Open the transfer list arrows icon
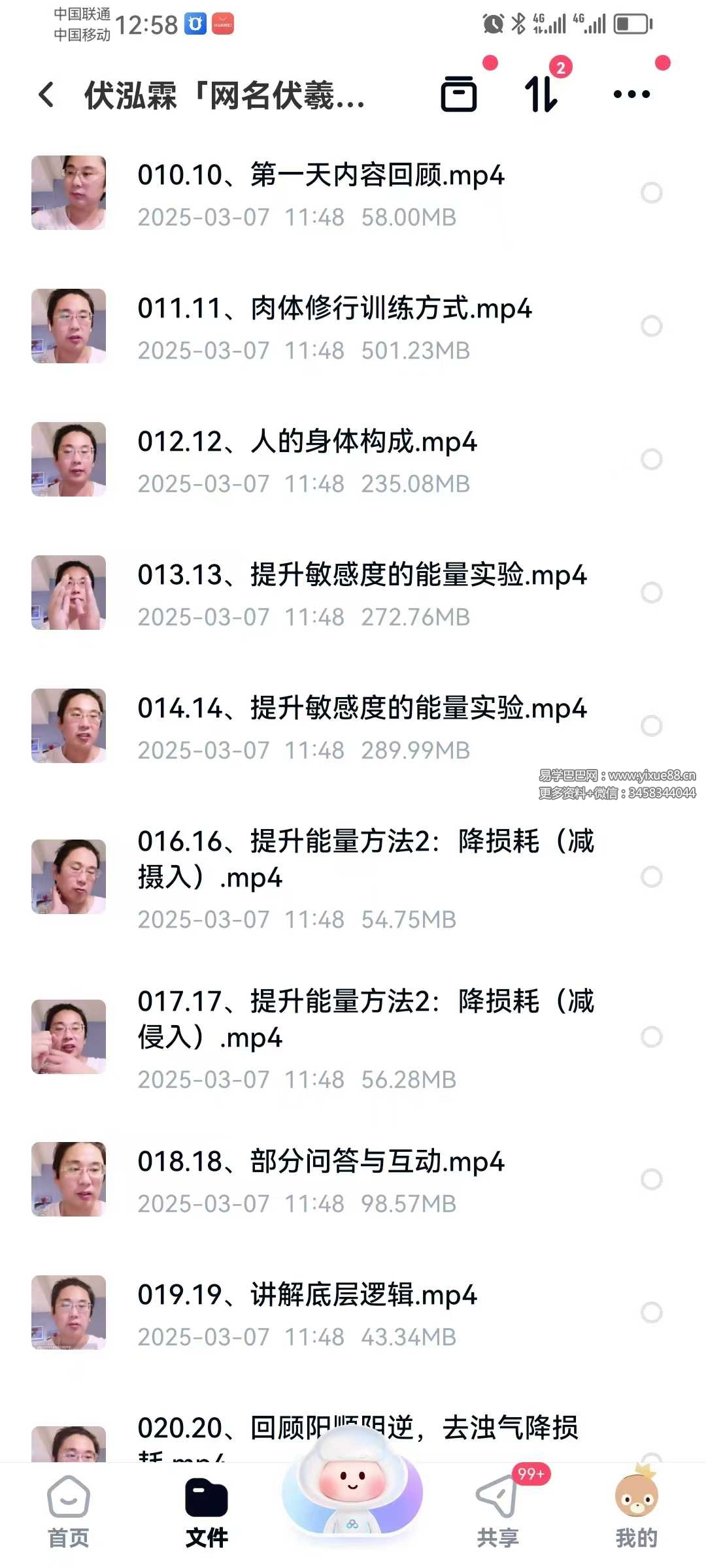 [541, 94]
